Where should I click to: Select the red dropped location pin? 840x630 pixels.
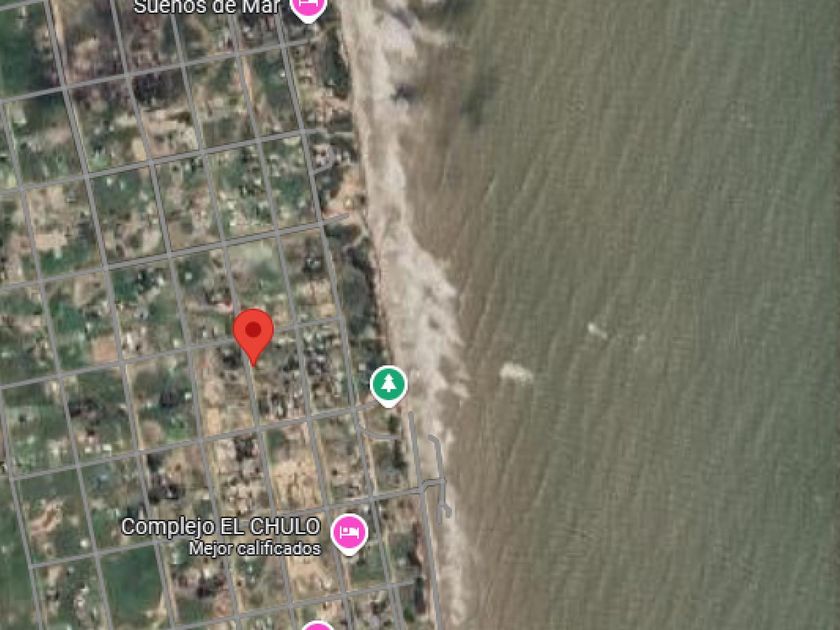point(253,336)
